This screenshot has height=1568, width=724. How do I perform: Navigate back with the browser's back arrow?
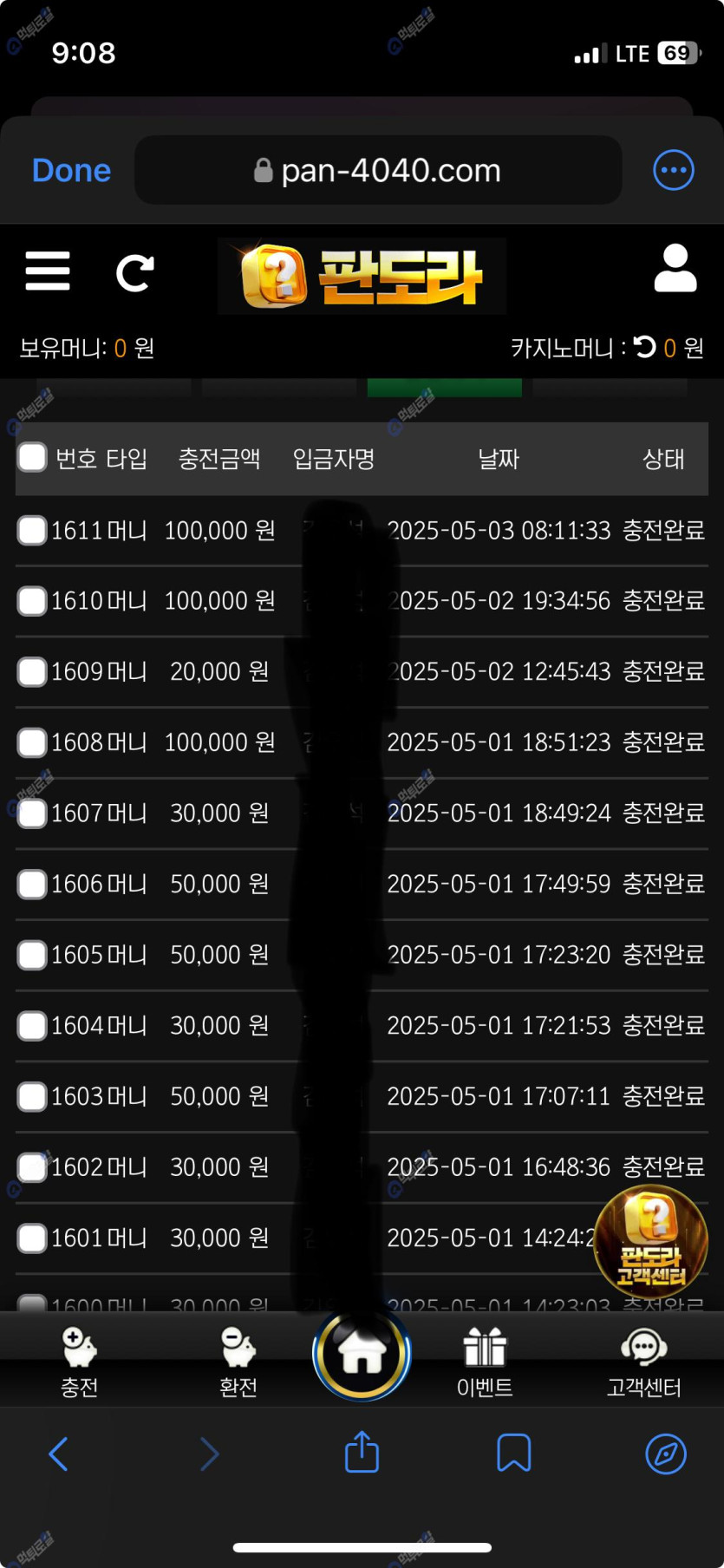[x=58, y=1454]
